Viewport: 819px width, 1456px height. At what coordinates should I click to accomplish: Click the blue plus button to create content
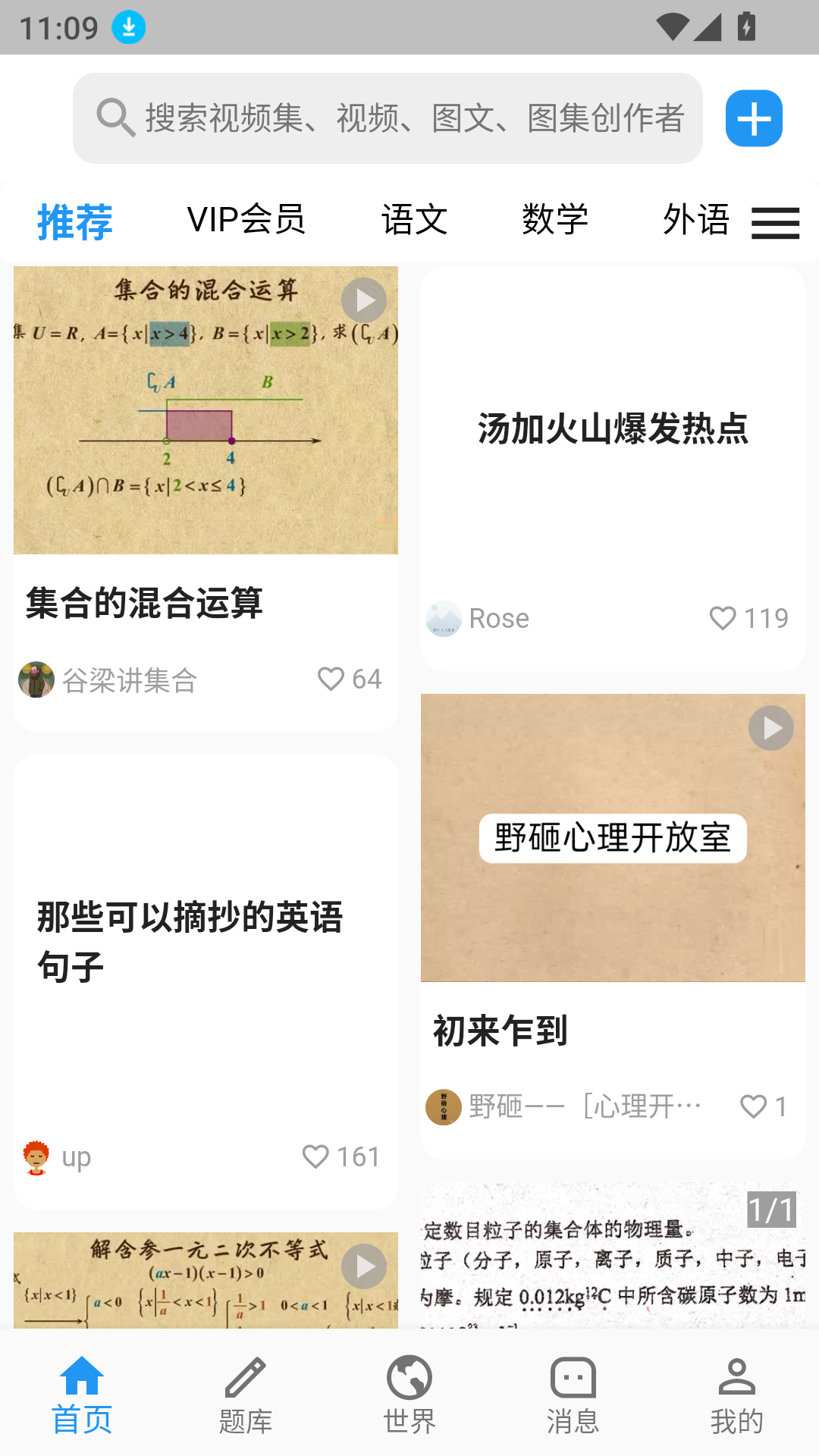[753, 119]
